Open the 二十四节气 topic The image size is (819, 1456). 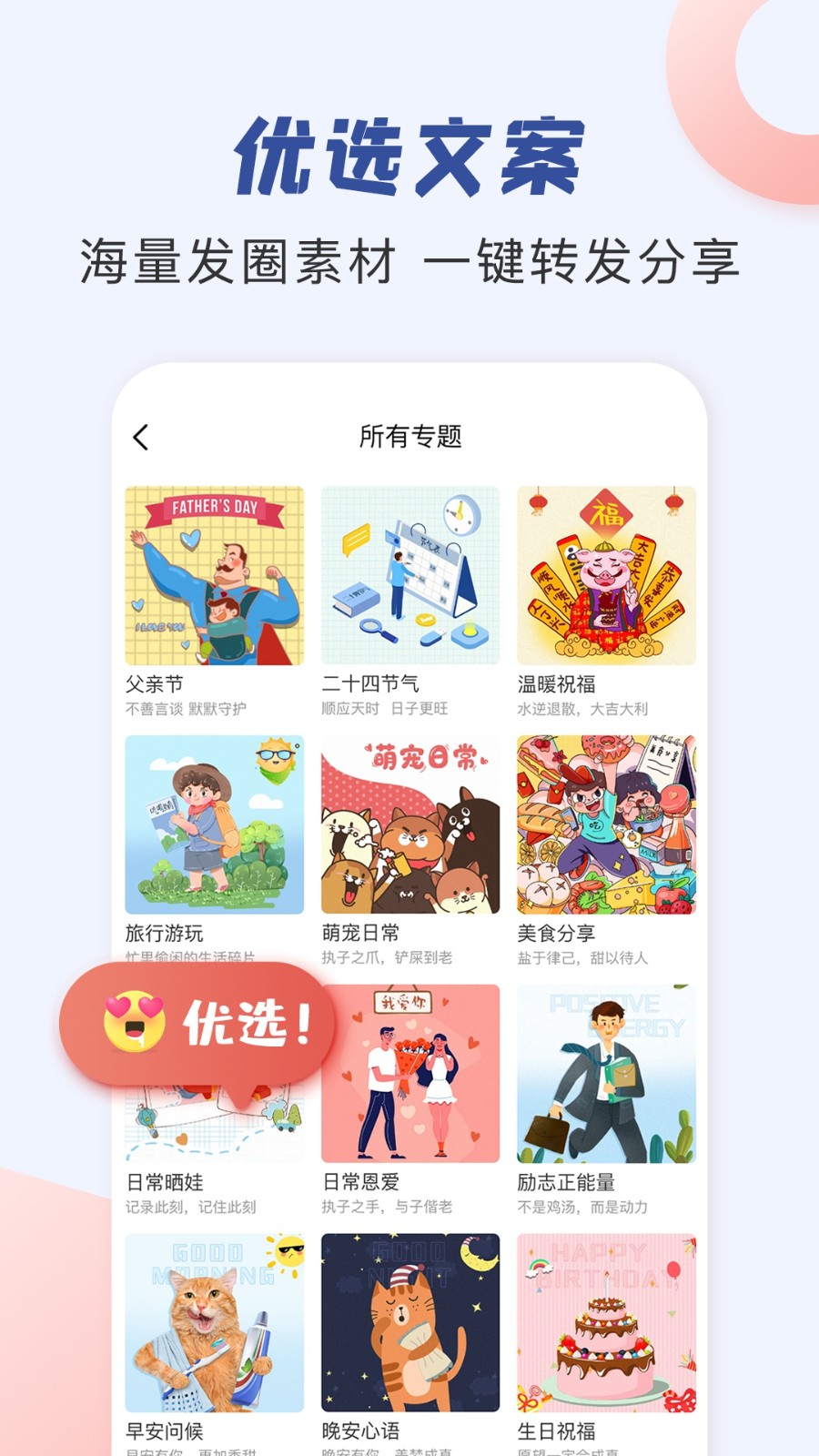pos(410,575)
